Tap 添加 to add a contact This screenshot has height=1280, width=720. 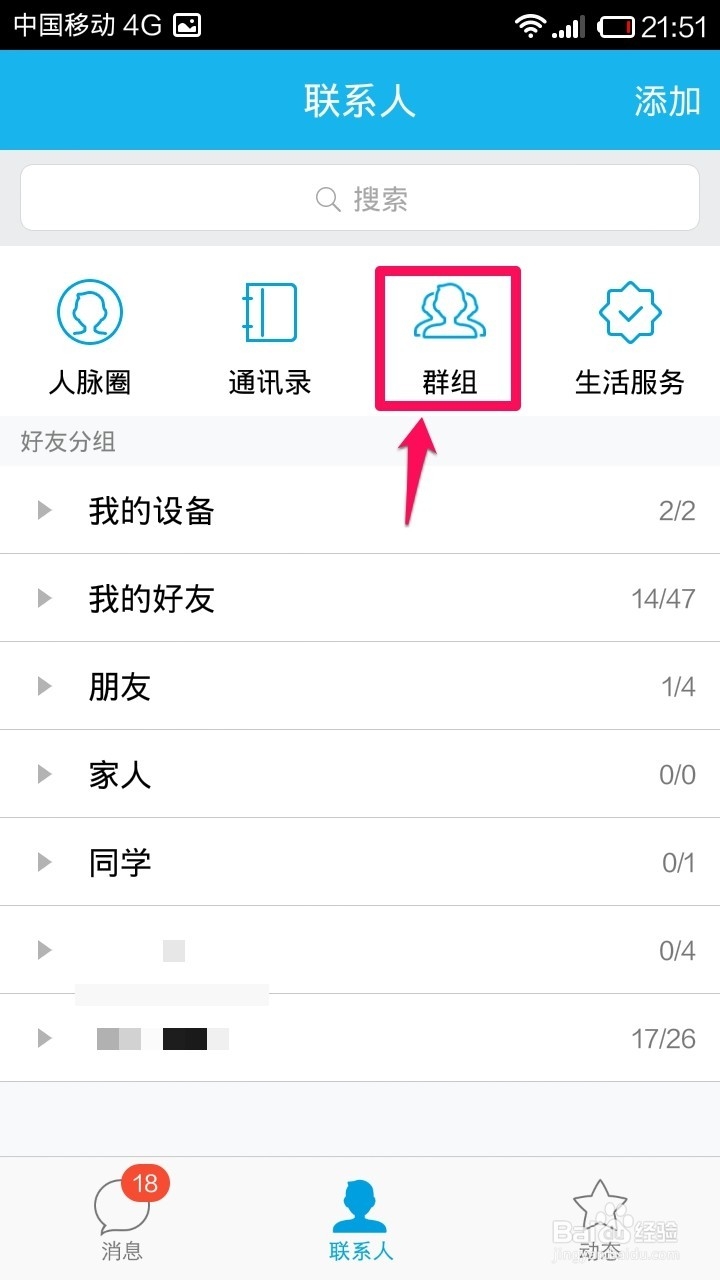click(666, 99)
